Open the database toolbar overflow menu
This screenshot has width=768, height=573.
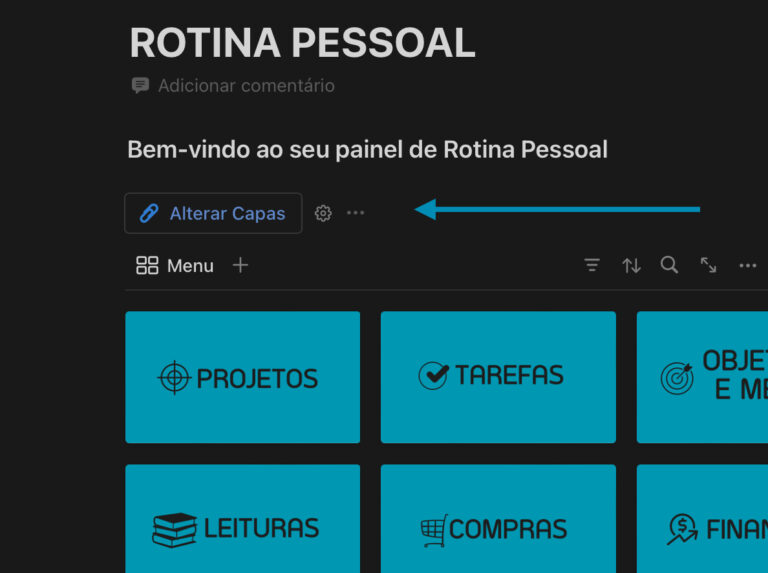point(747,266)
